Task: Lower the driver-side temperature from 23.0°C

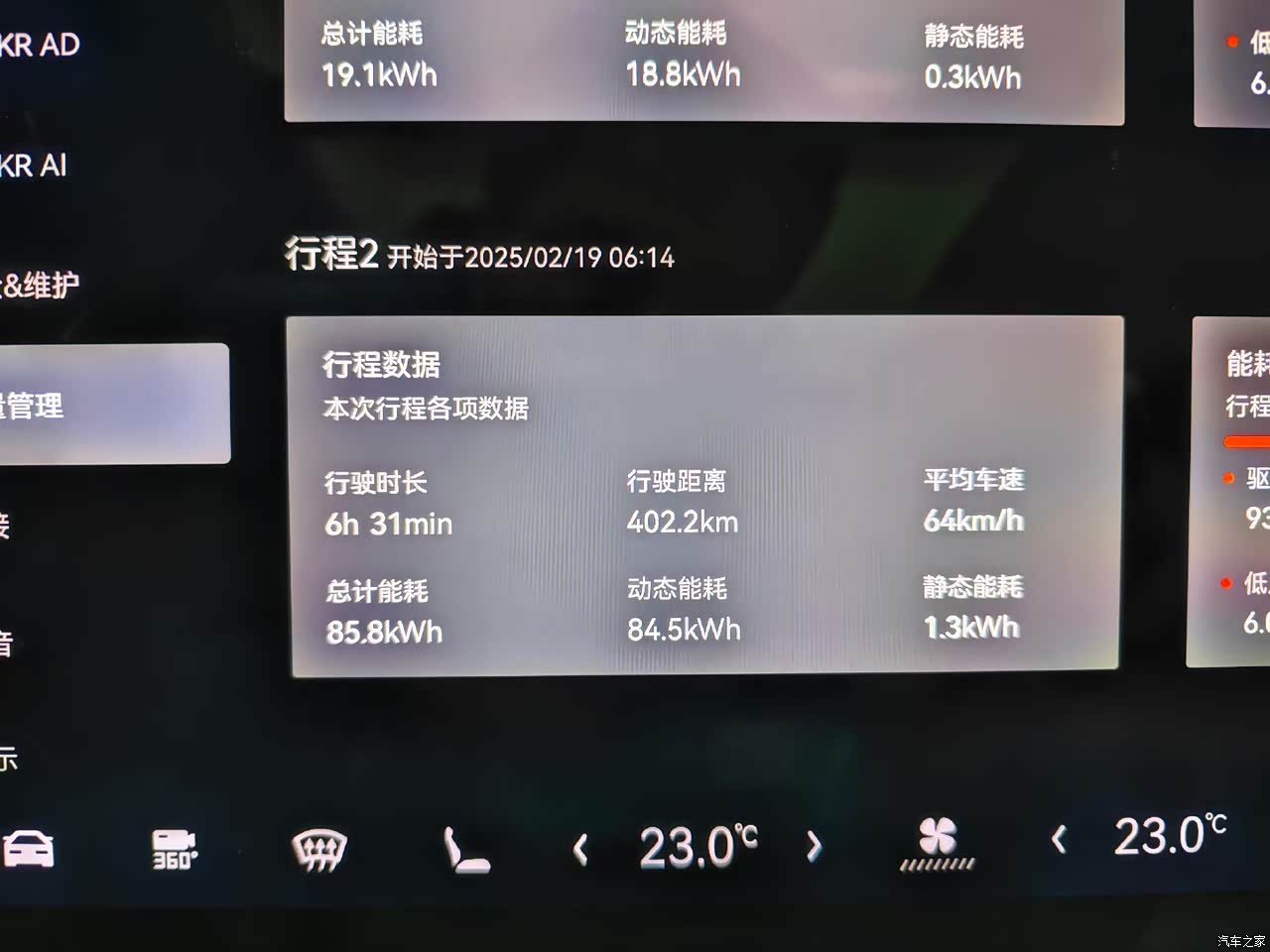Action: coord(581,849)
